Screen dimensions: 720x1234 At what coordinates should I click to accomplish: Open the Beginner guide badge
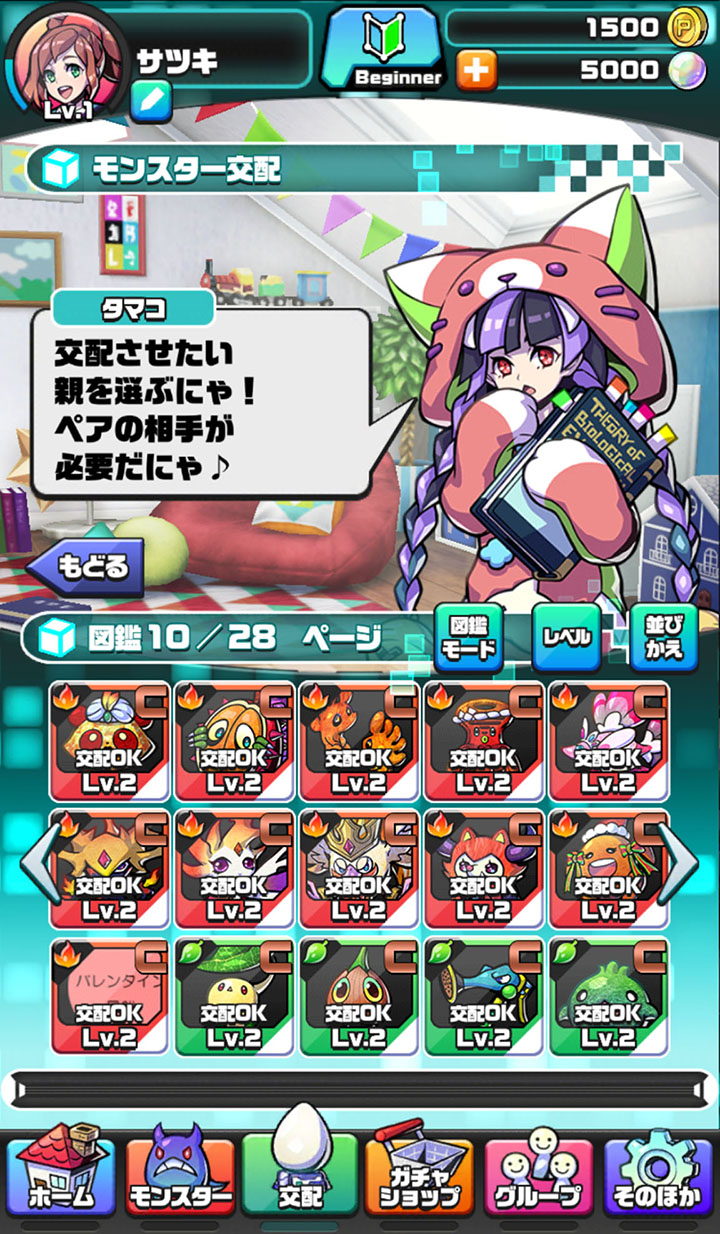click(x=385, y=47)
